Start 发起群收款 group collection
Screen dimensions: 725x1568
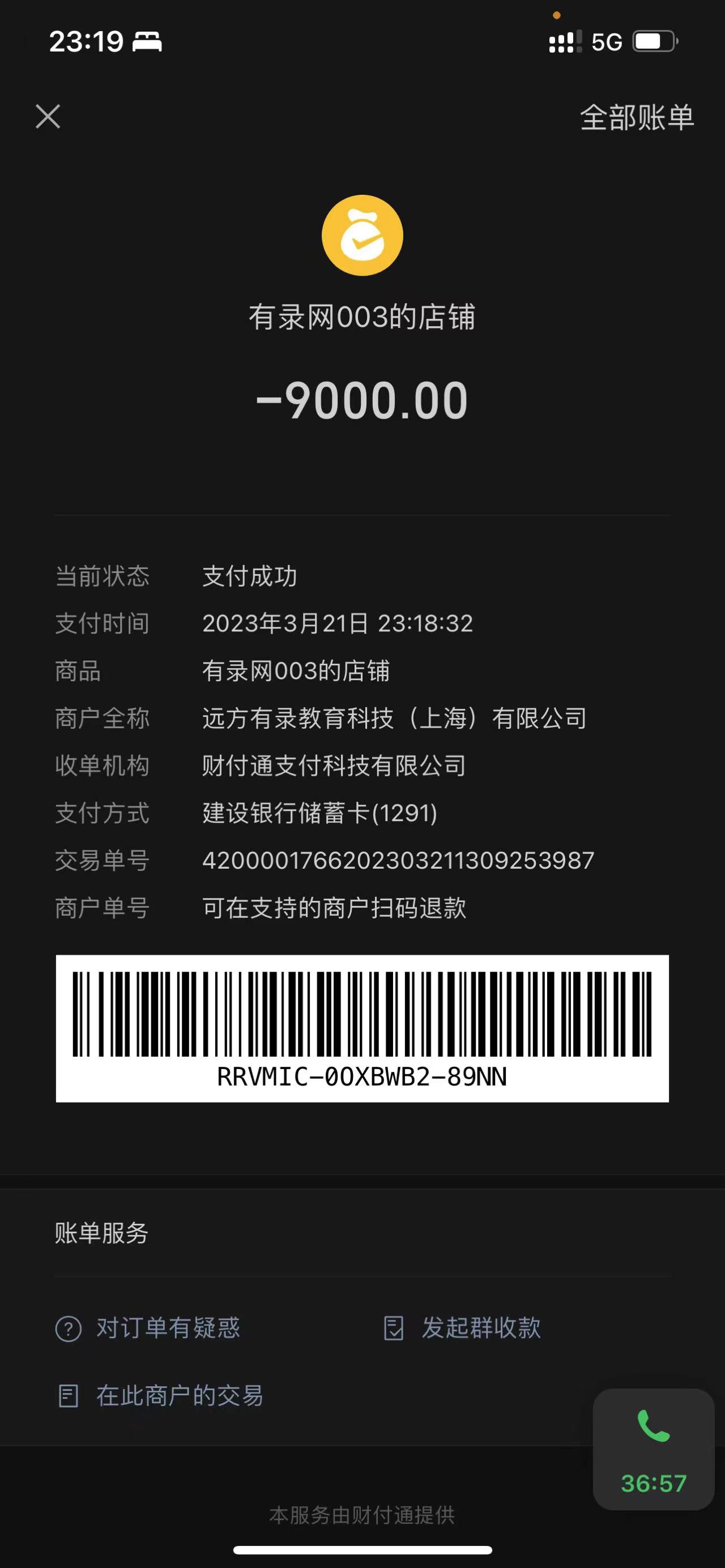point(463,1327)
